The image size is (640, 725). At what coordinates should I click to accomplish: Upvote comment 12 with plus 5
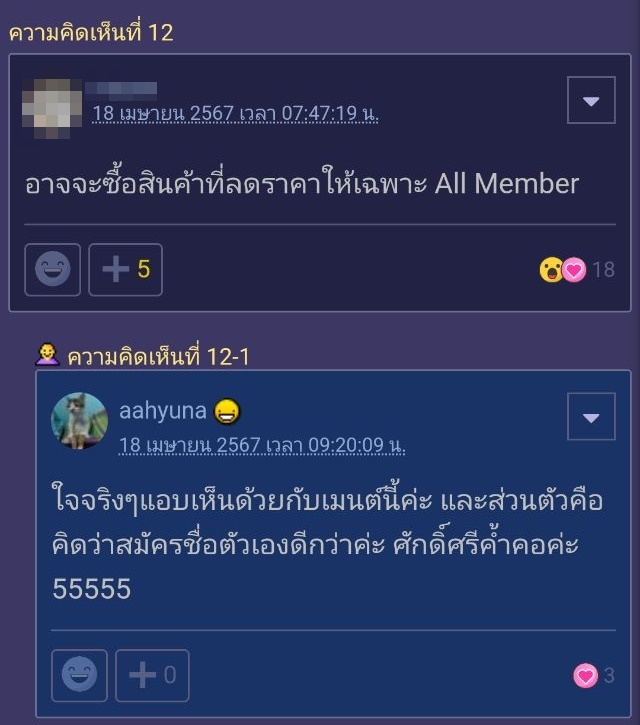pyautogui.click(x=125, y=270)
